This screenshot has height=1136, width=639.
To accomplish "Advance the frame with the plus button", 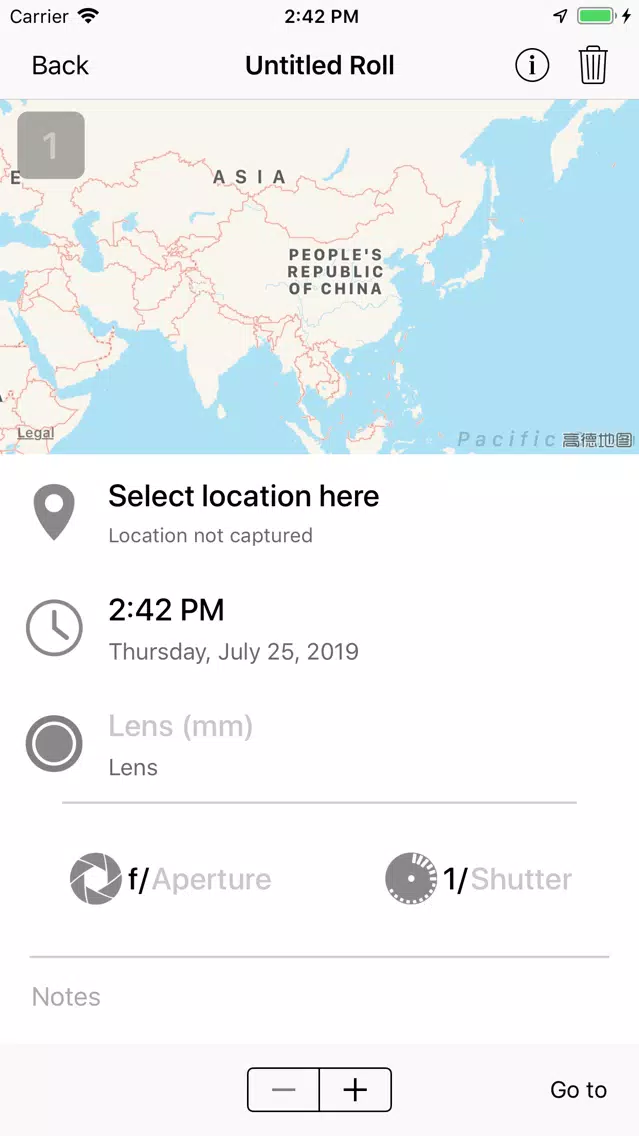I will [355, 1090].
